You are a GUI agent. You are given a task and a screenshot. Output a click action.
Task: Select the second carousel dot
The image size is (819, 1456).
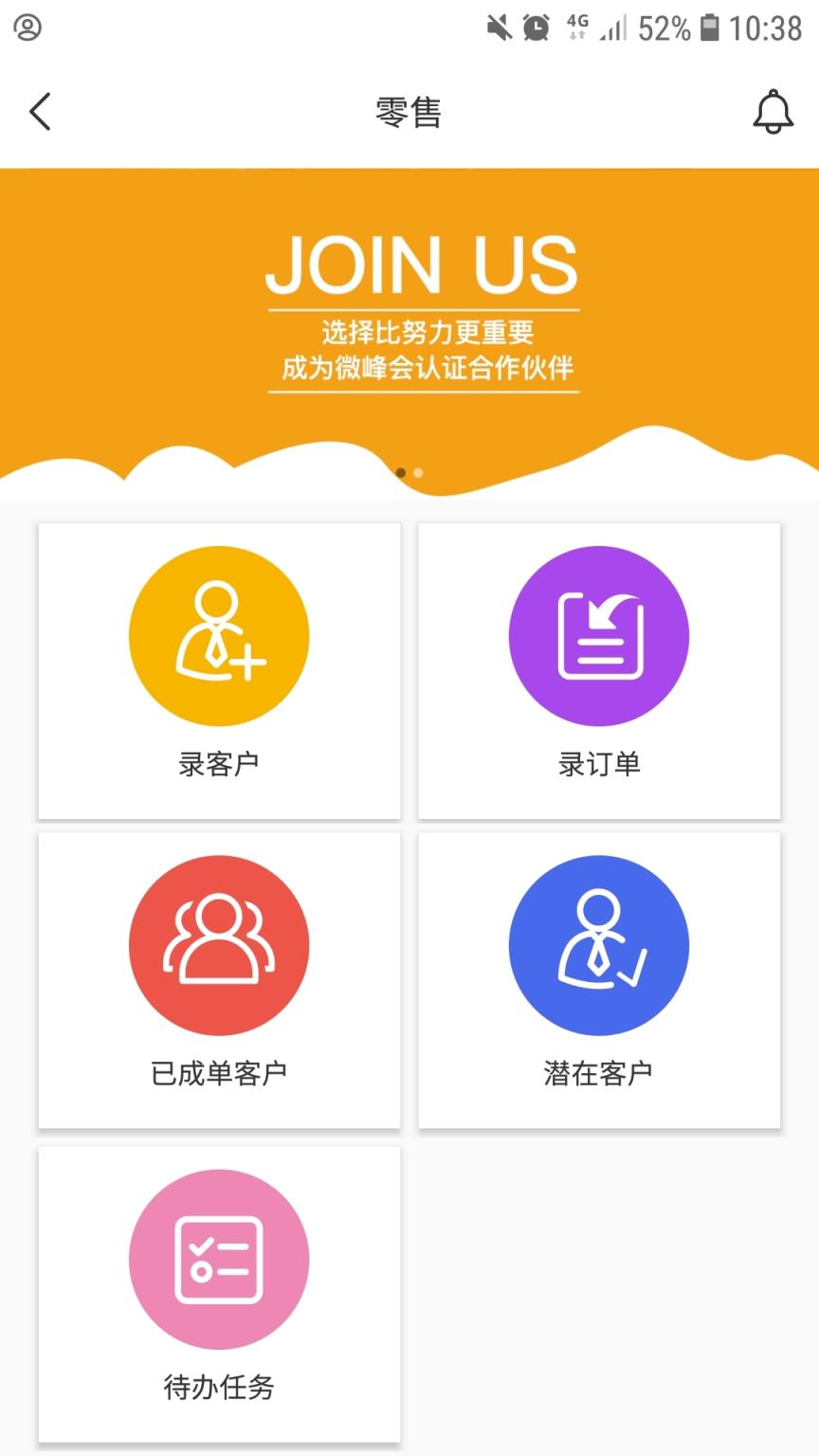coord(417,471)
